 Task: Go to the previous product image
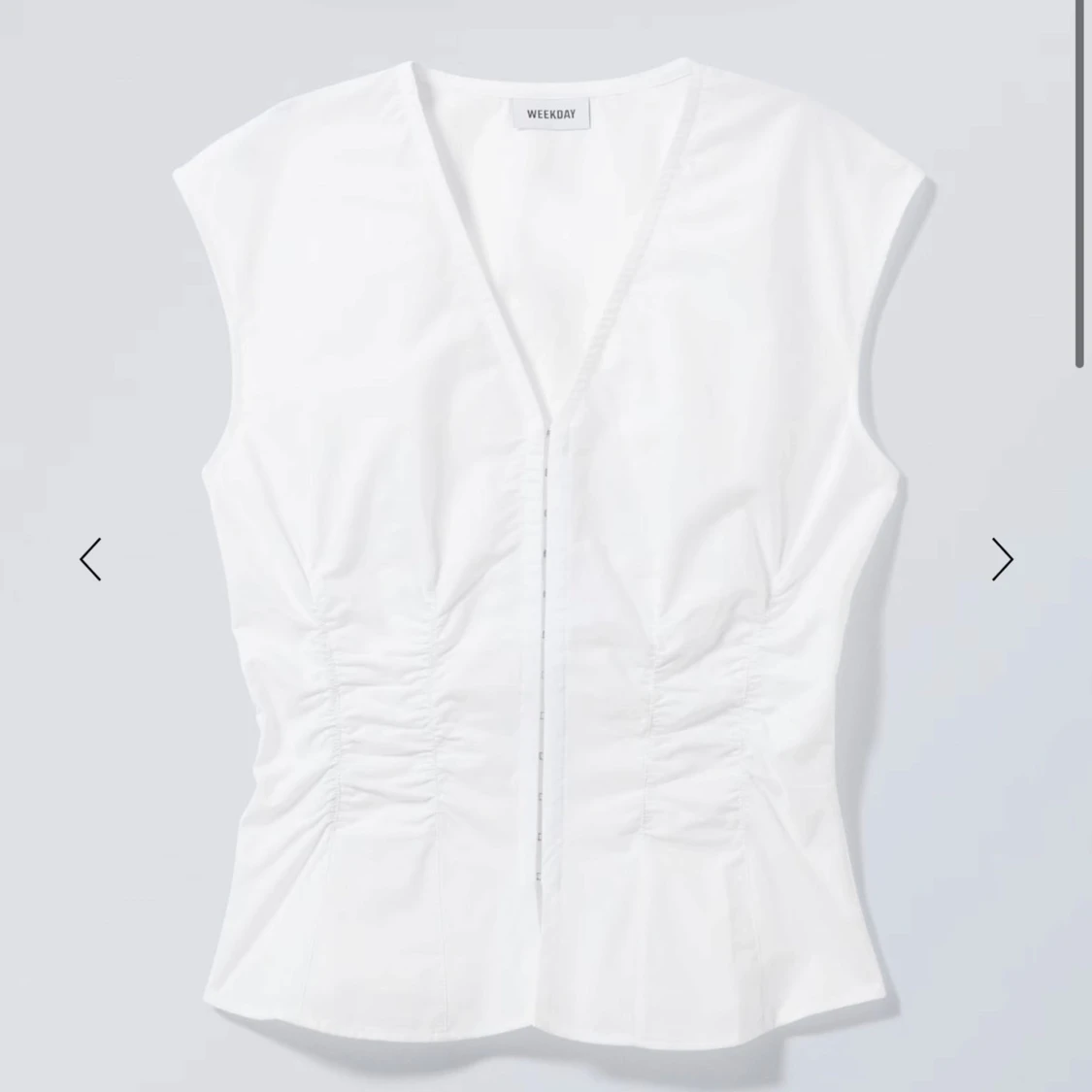90,559
